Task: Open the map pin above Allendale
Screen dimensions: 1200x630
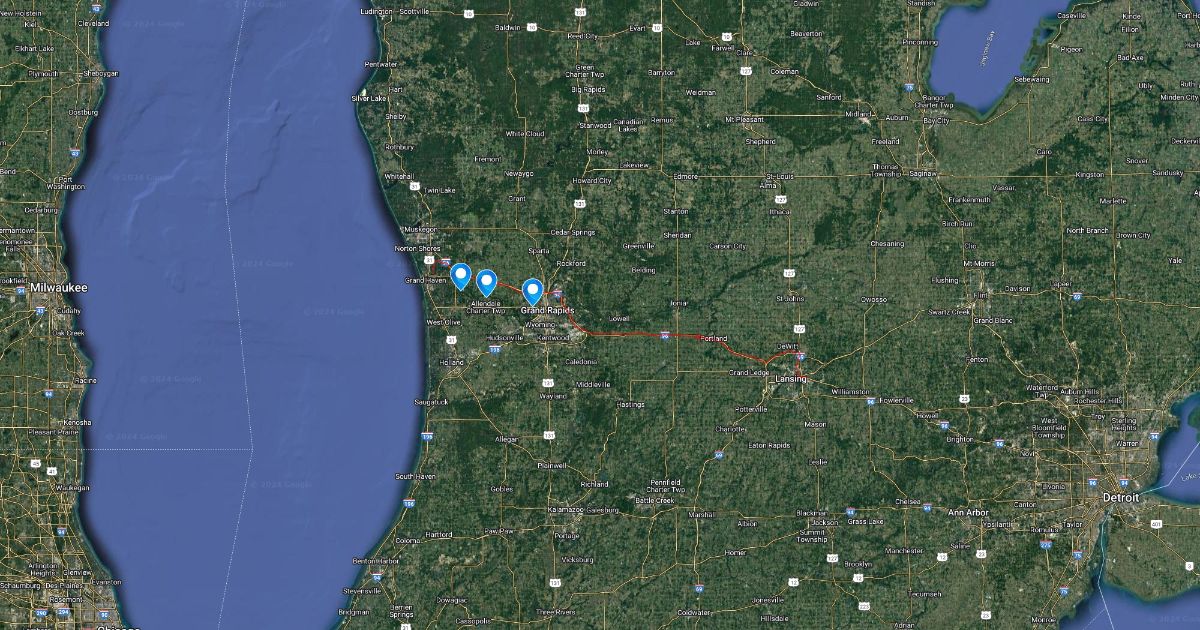Action: 486,283
